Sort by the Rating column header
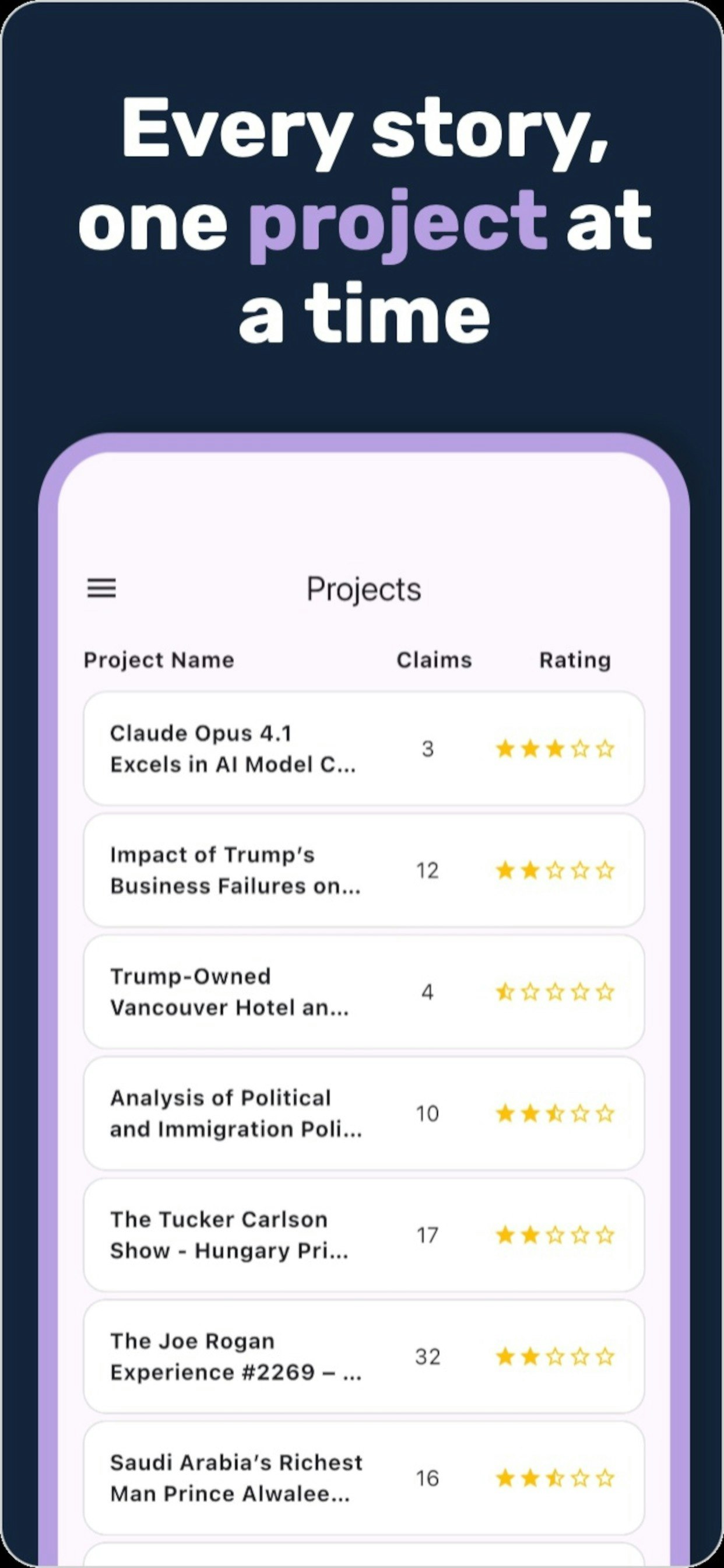This screenshot has height=1568, width=724. tap(575, 659)
